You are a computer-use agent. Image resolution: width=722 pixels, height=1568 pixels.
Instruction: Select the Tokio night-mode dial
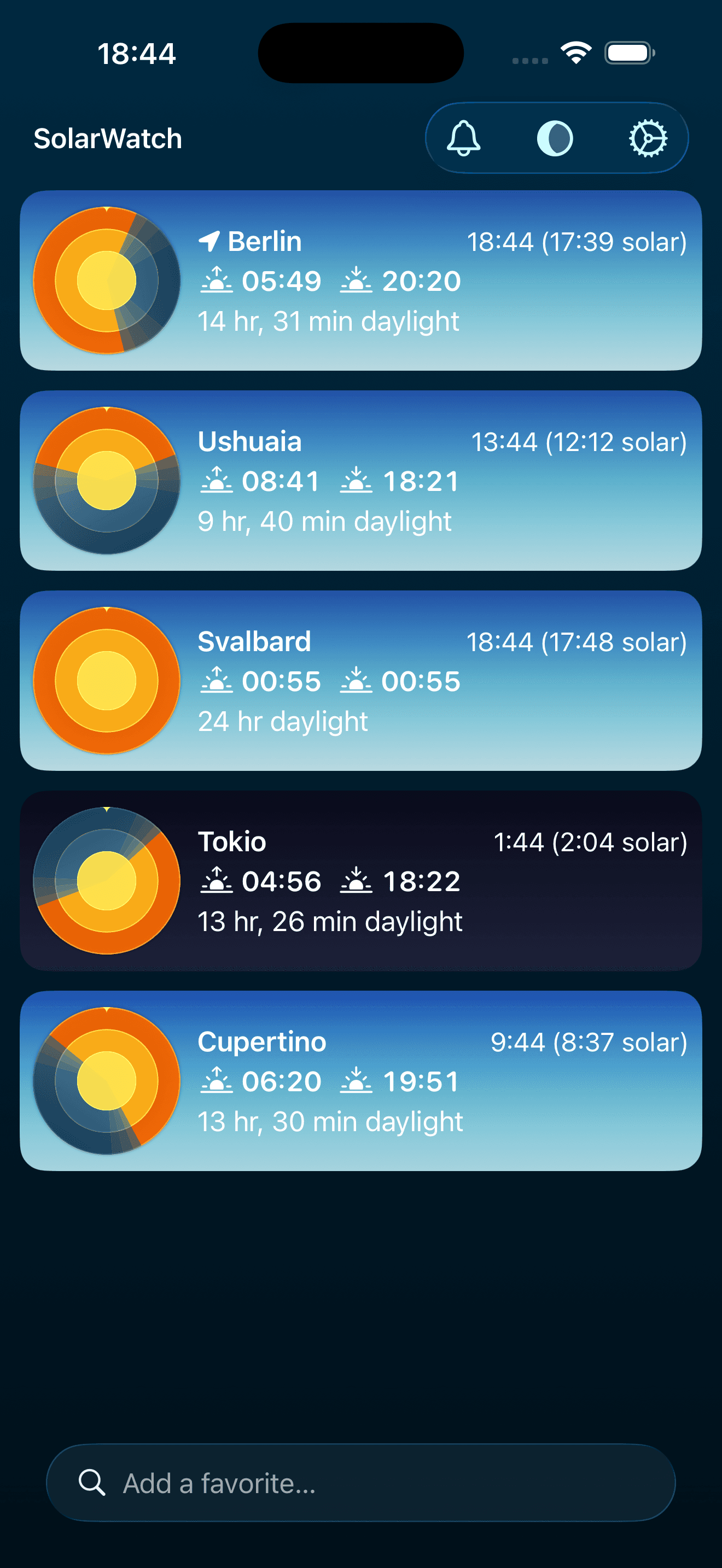coord(107,881)
